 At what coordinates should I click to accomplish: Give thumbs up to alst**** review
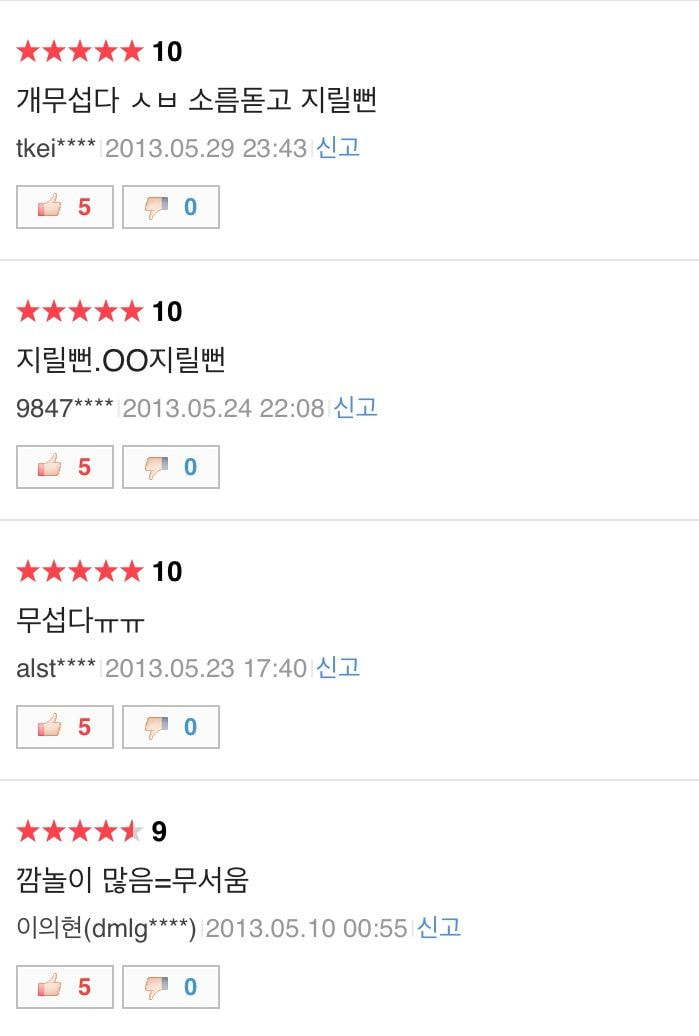pyautogui.click(x=65, y=727)
